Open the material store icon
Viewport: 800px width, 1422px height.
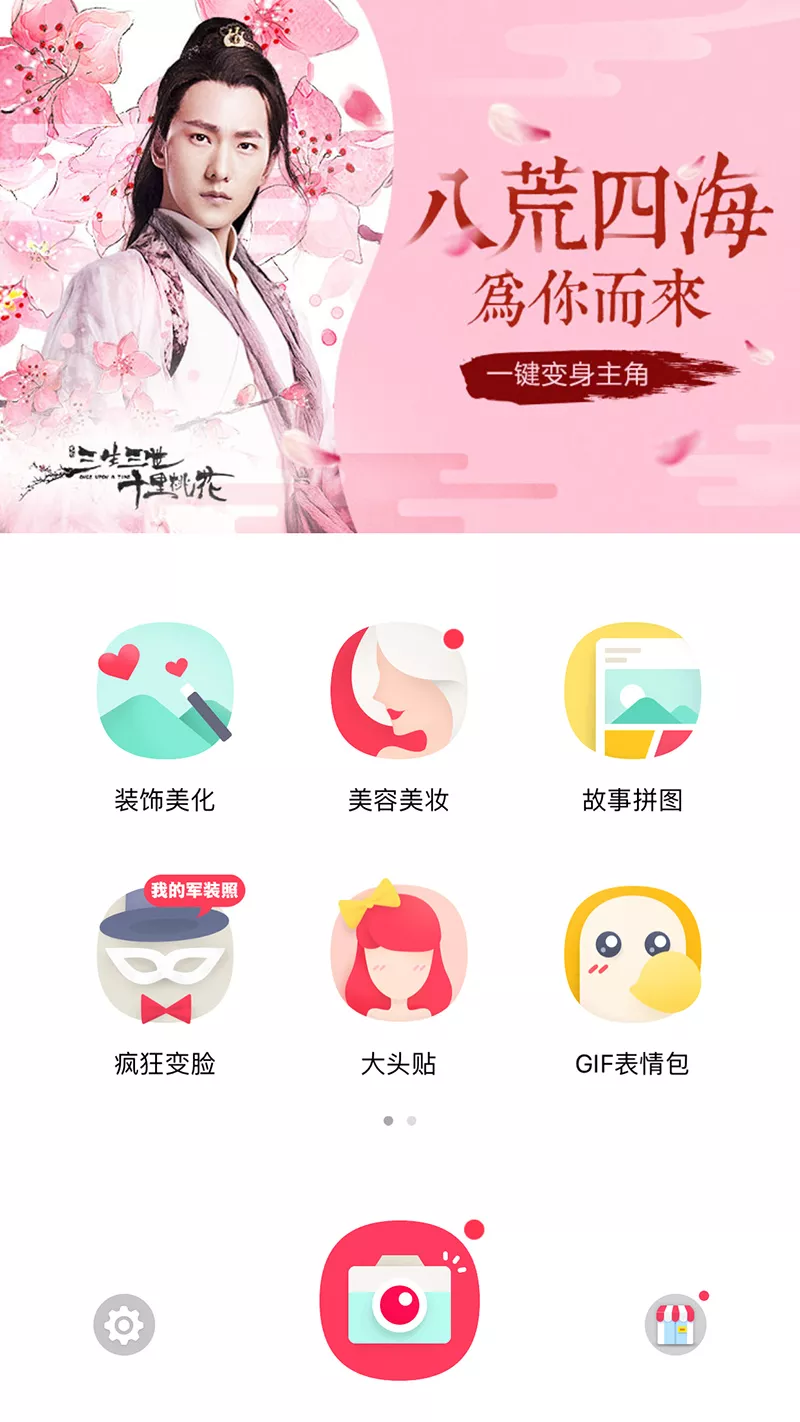coord(676,1325)
